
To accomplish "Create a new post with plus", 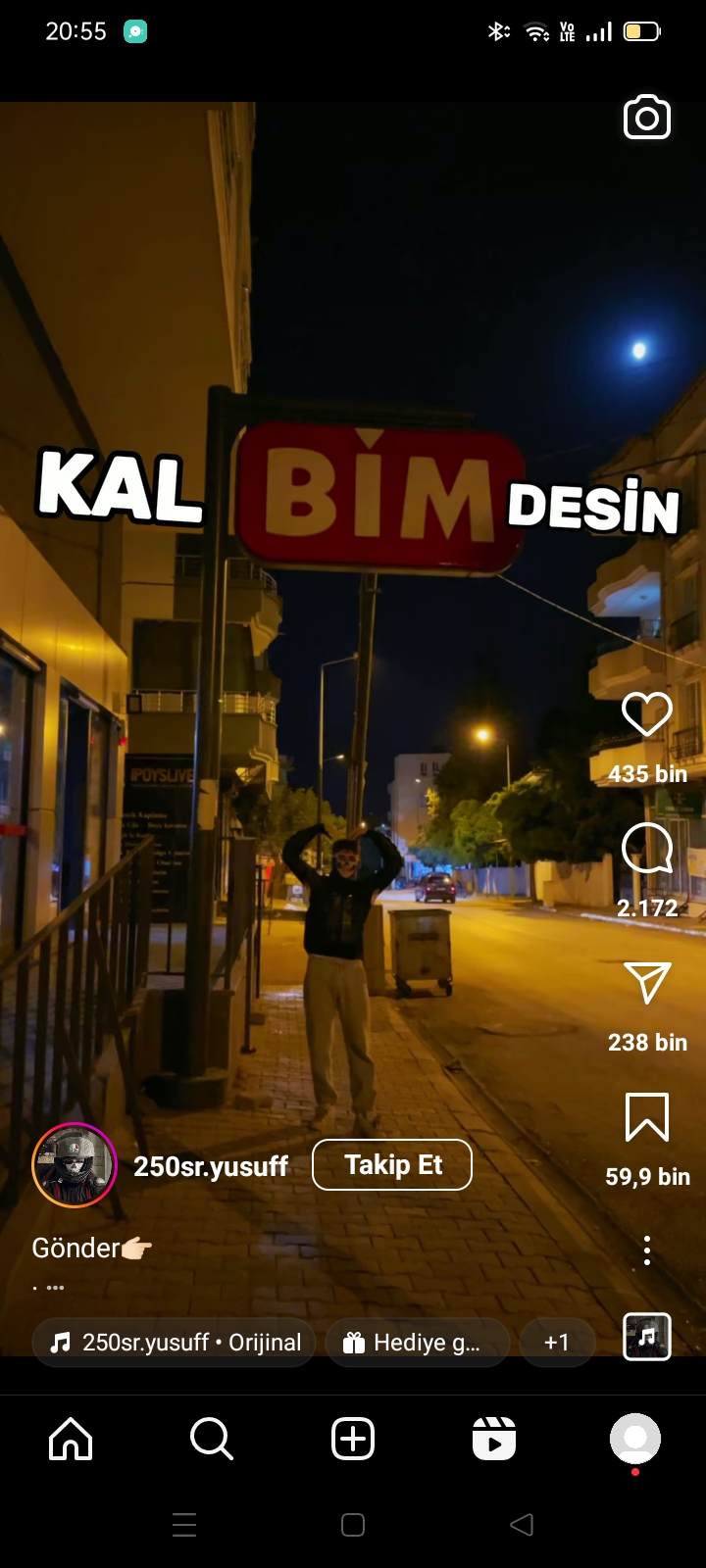I will point(353,1440).
